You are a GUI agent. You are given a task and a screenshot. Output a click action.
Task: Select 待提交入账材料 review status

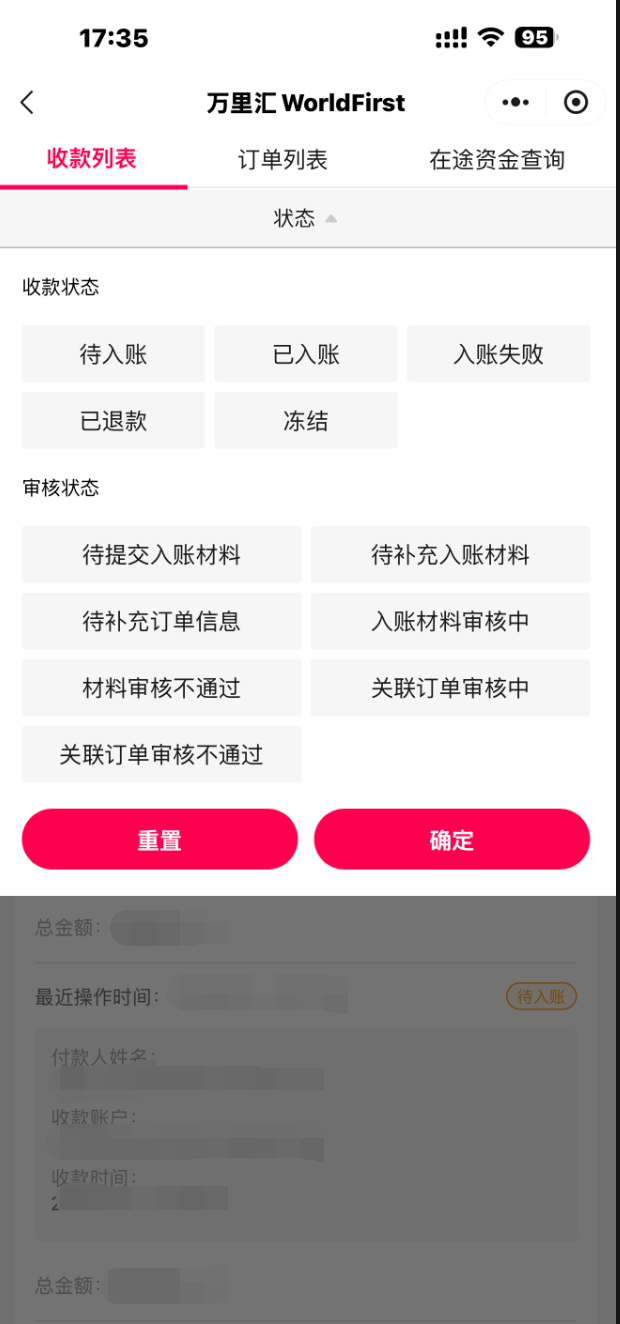[161, 555]
